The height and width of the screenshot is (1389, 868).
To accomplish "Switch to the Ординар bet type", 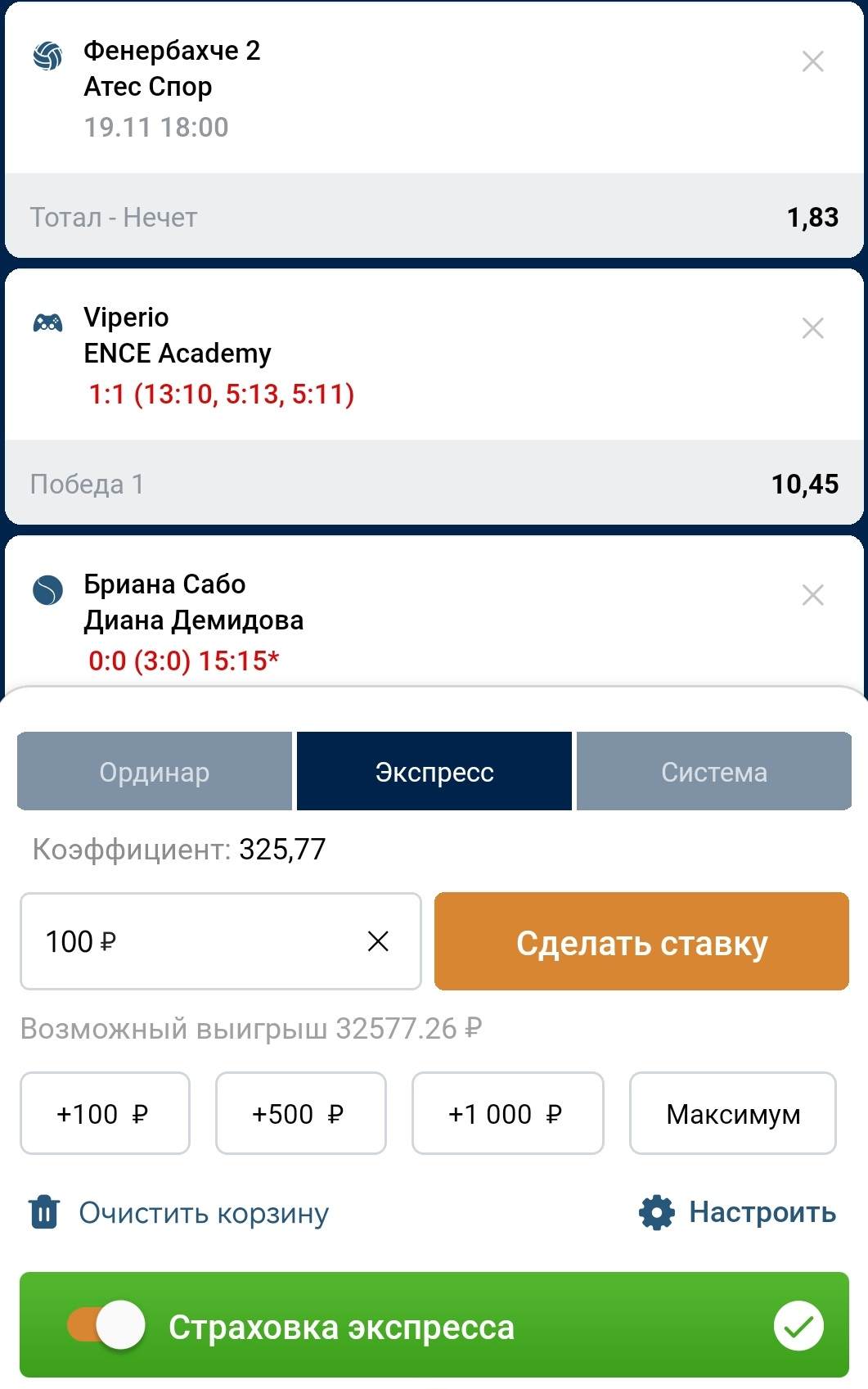I will pyautogui.click(x=155, y=771).
